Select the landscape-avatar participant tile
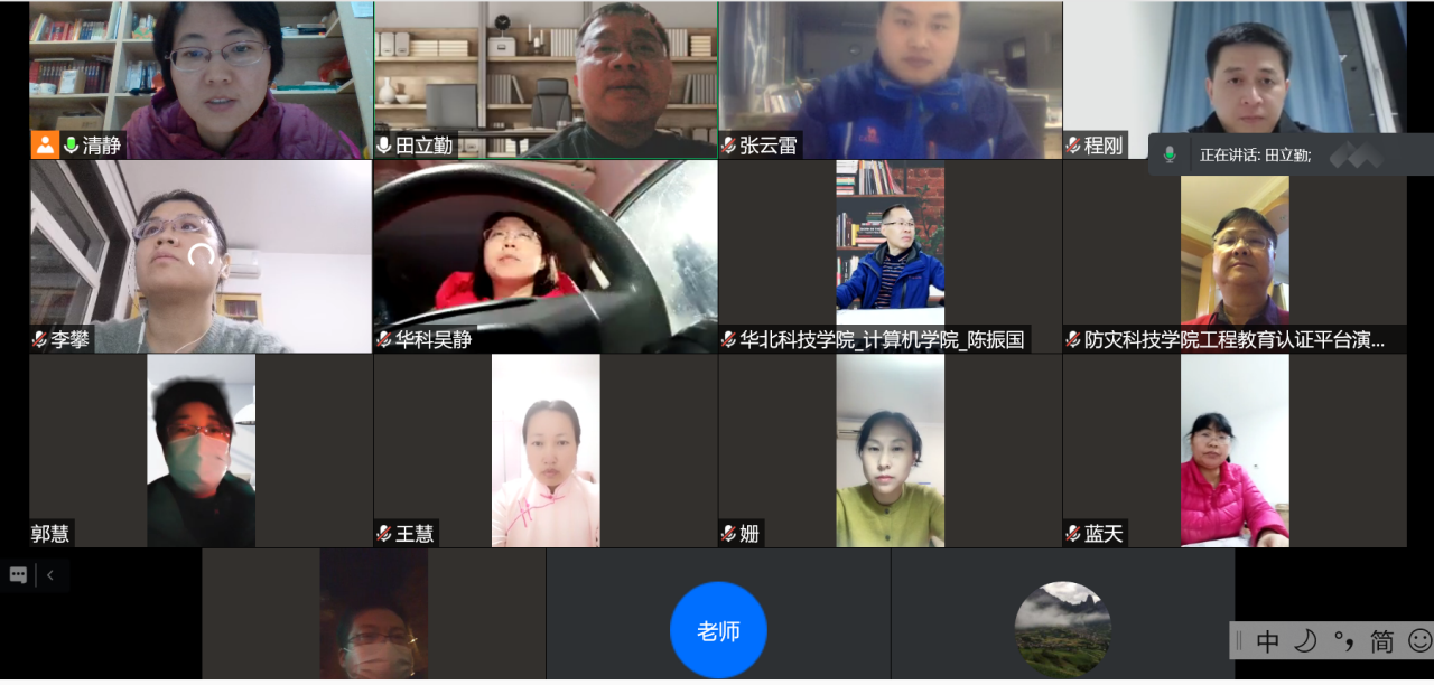 point(1062,628)
